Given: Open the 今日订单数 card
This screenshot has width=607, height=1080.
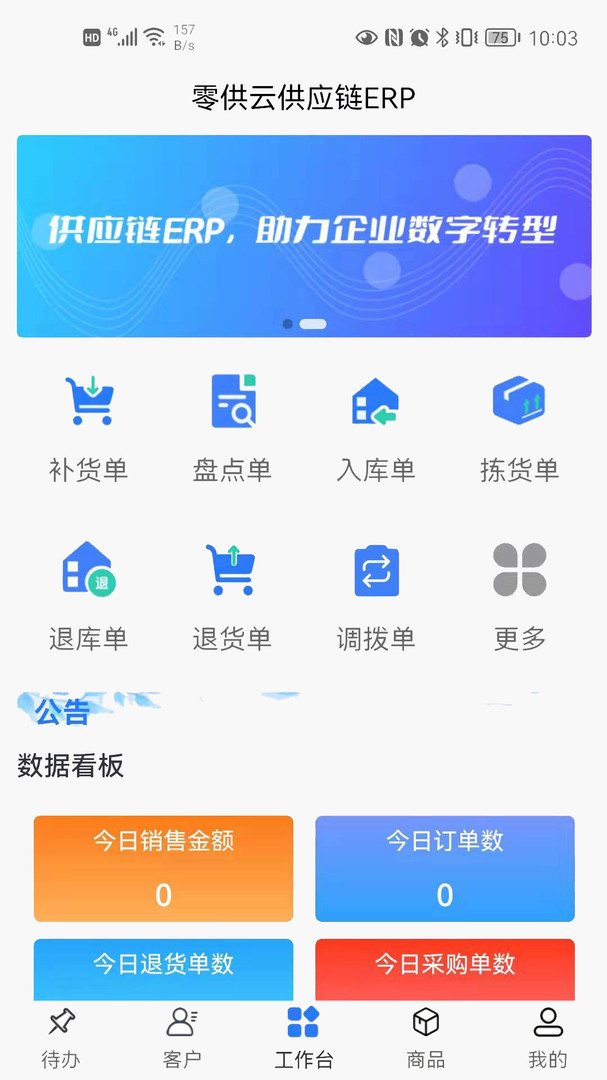Looking at the screenshot, I should (x=445, y=869).
